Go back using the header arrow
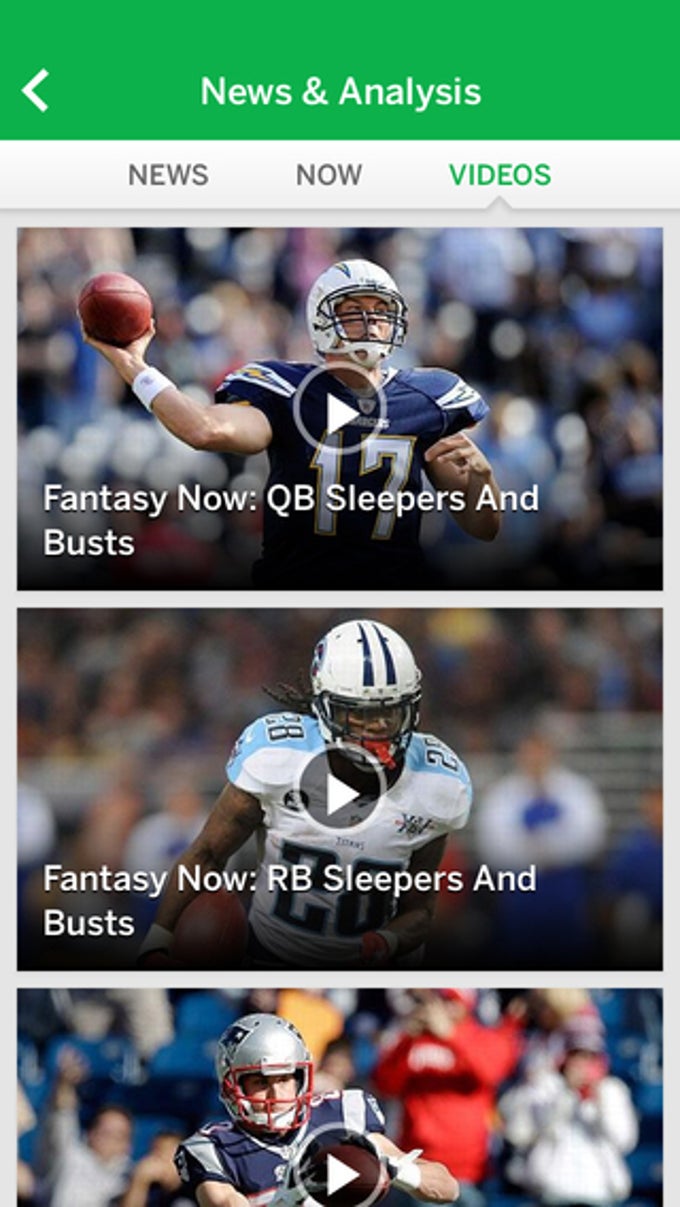This screenshot has height=1207, width=680. click(35, 91)
